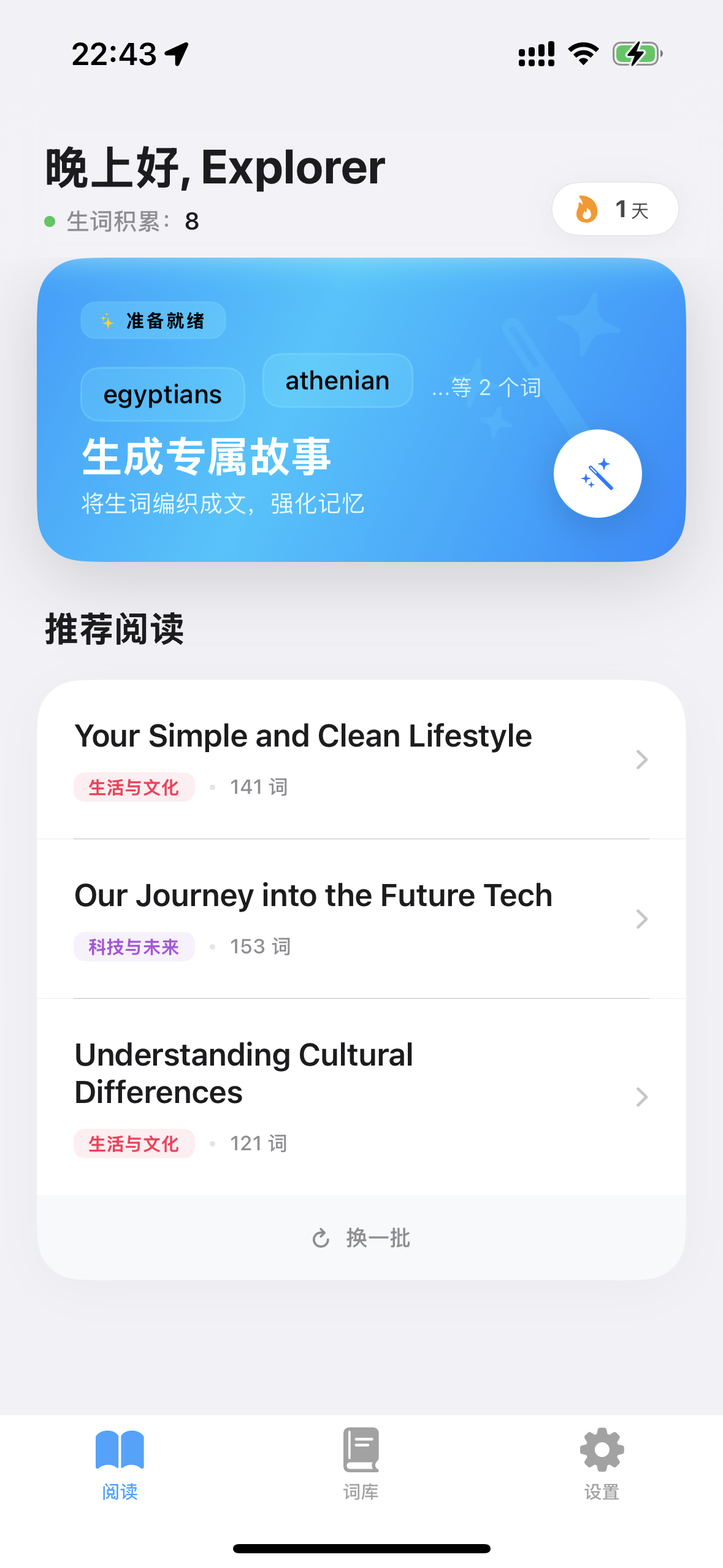This screenshot has width=723, height=1568.
Task: Select the egyptians word chip
Action: [x=163, y=394]
